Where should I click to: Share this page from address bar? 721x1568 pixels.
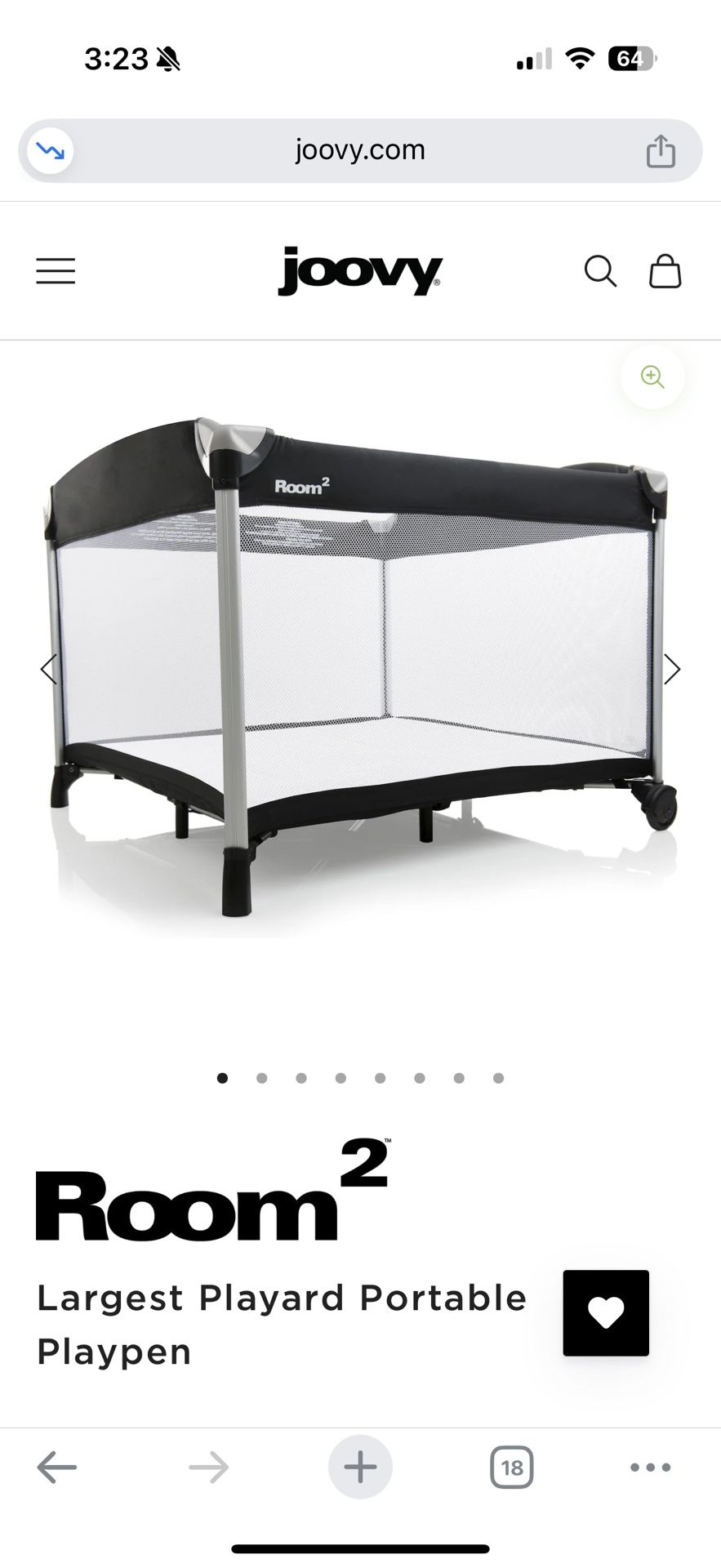pos(661,151)
